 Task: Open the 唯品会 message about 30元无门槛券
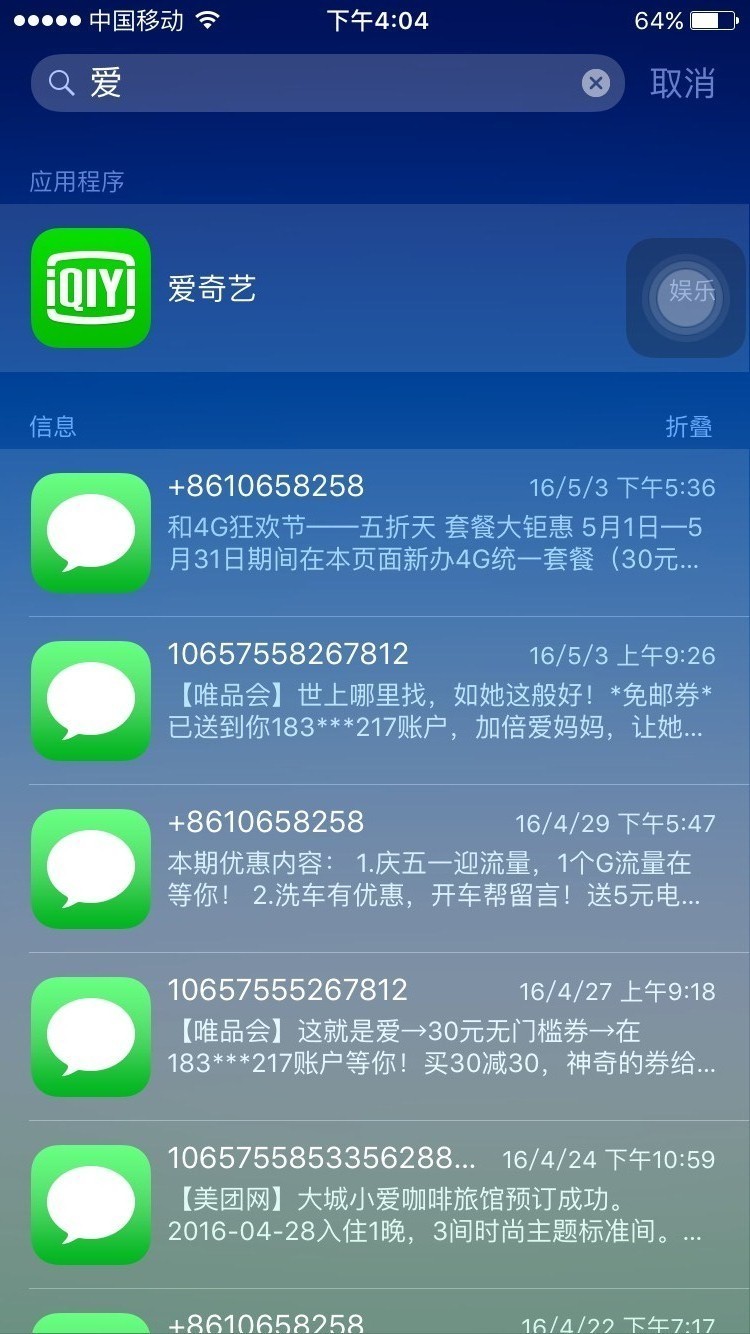[440, 1038]
